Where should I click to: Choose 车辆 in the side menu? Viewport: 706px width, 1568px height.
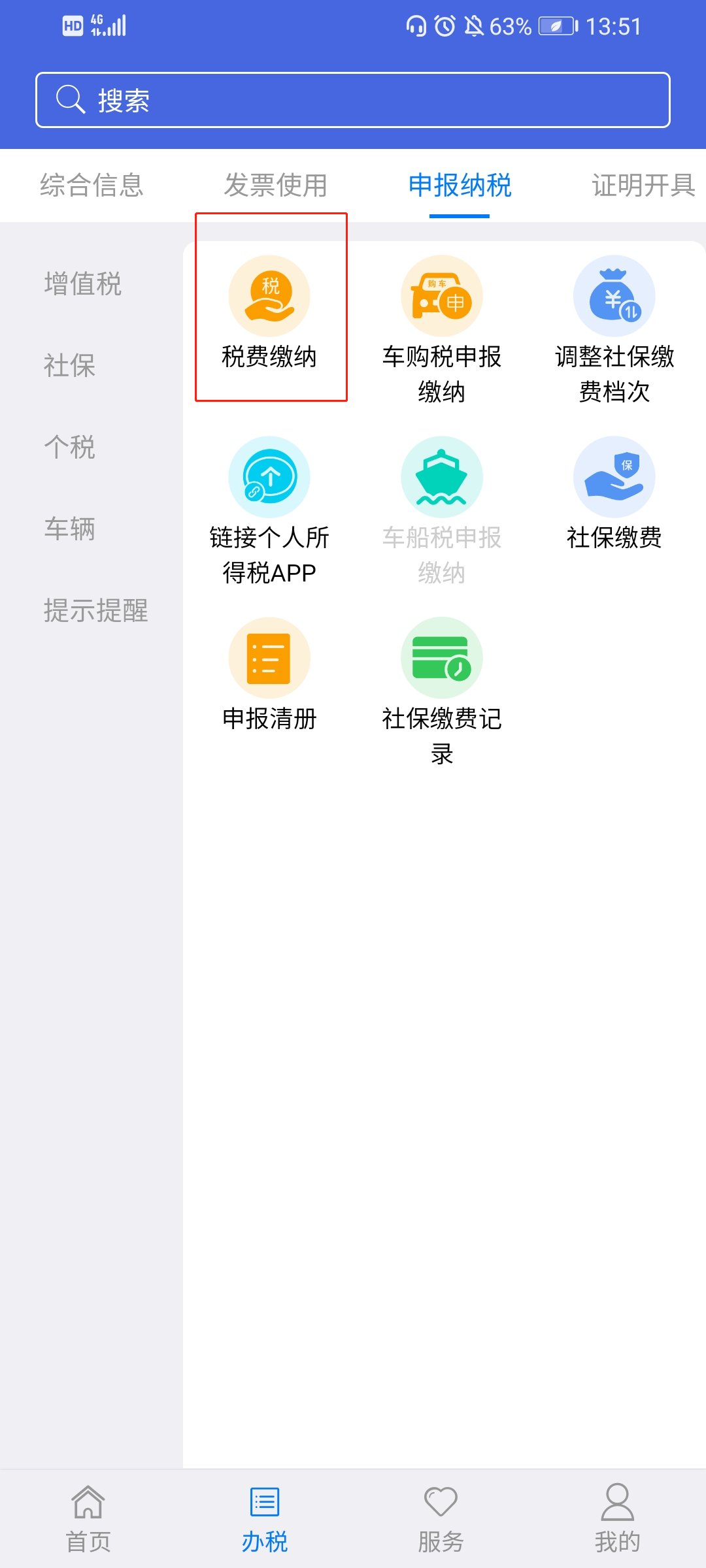pos(70,529)
